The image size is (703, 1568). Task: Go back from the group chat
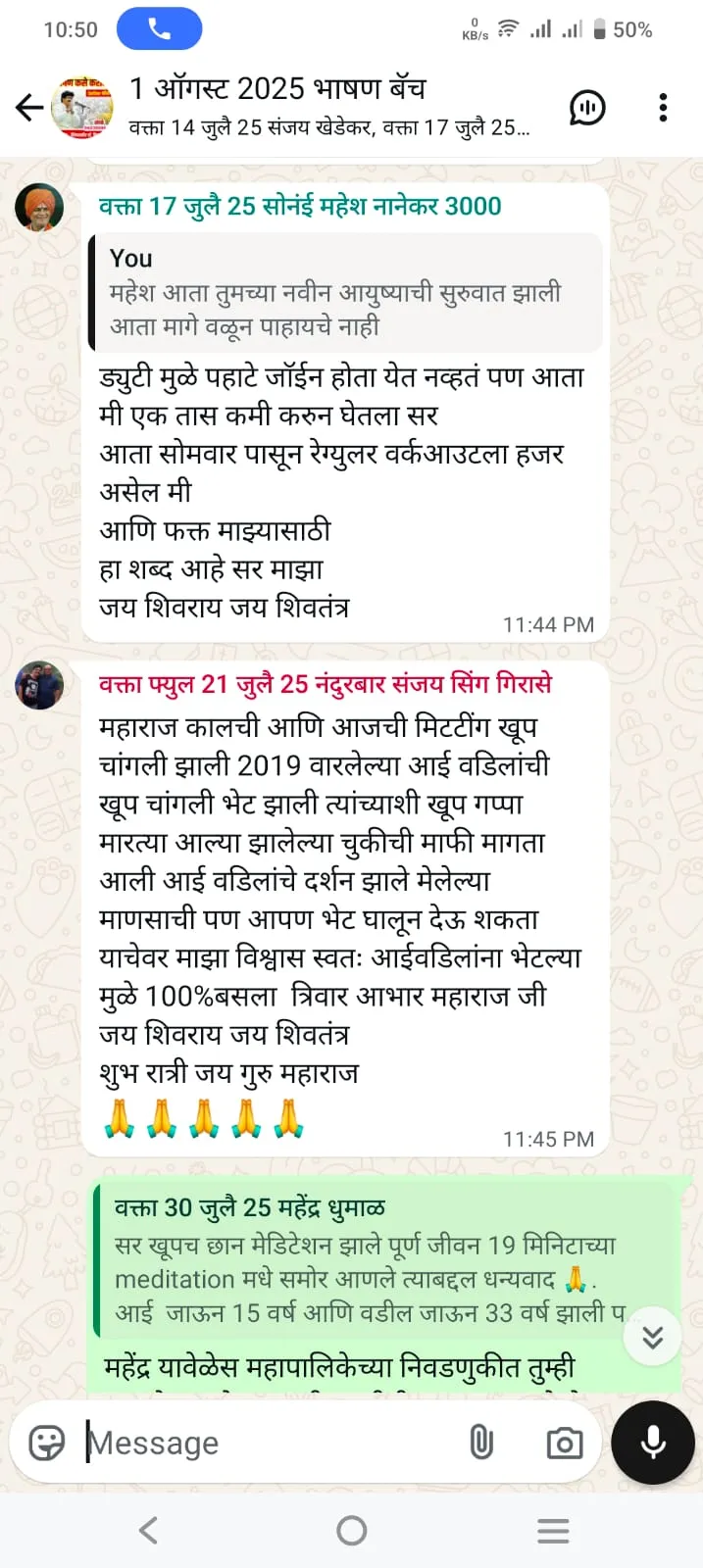tap(29, 108)
